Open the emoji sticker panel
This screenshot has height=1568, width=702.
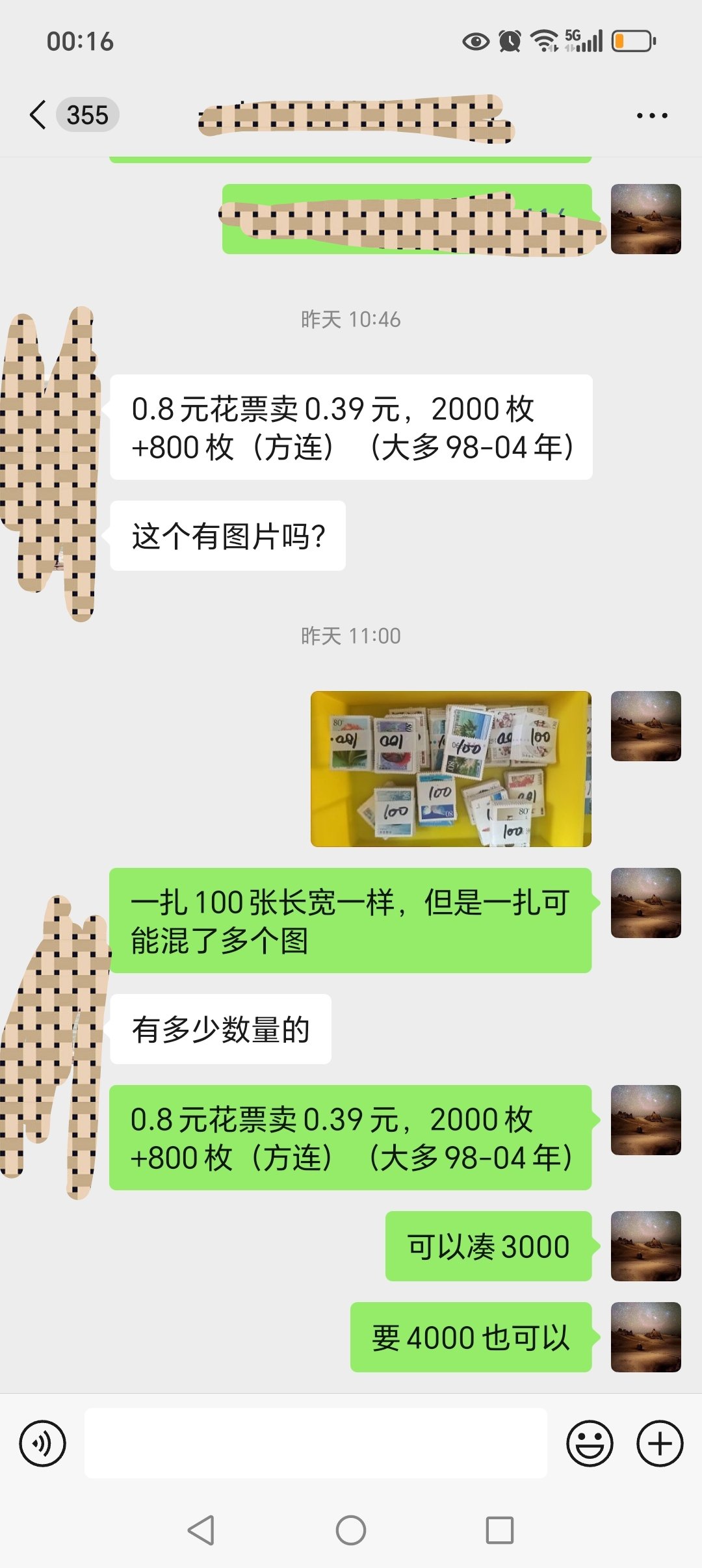coord(590,1444)
